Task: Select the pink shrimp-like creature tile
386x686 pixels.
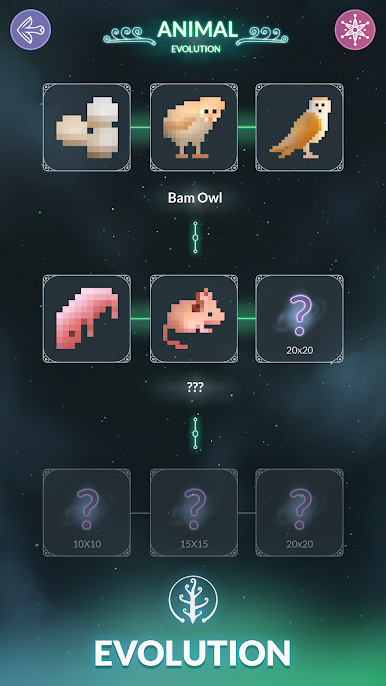Action: click(x=87, y=319)
